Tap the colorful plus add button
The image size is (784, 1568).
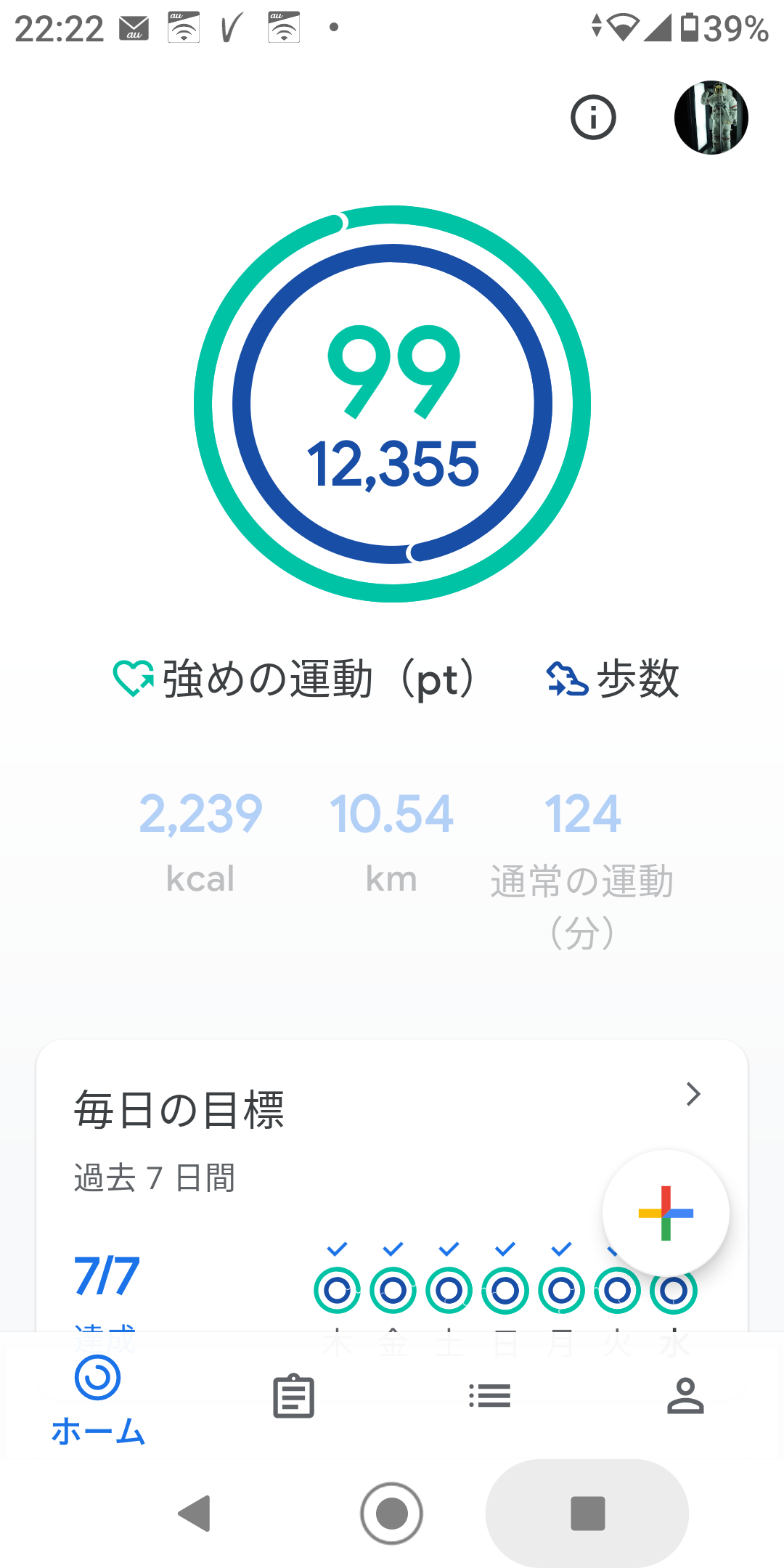[666, 1213]
